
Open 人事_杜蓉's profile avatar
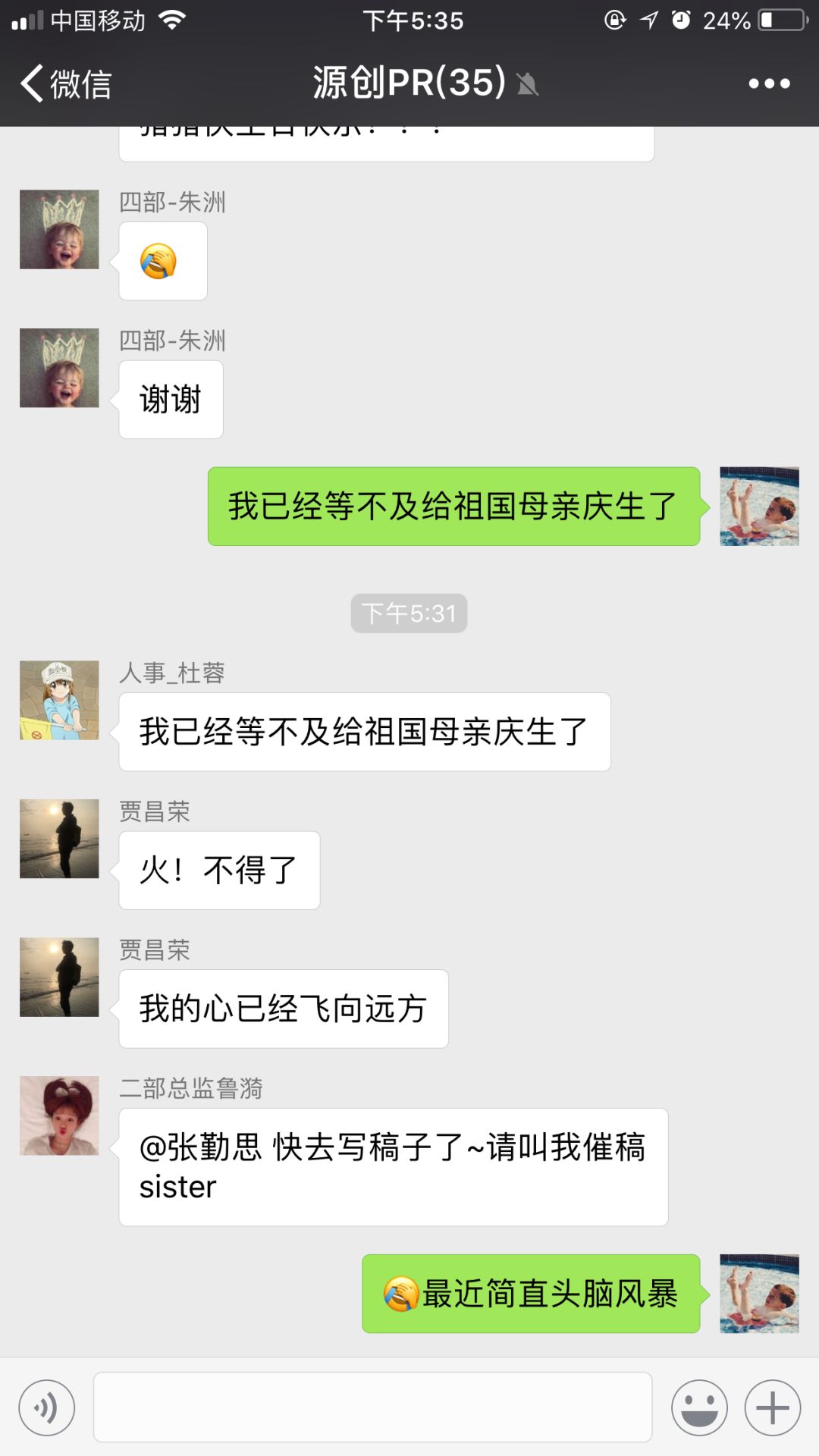click(x=59, y=700)
